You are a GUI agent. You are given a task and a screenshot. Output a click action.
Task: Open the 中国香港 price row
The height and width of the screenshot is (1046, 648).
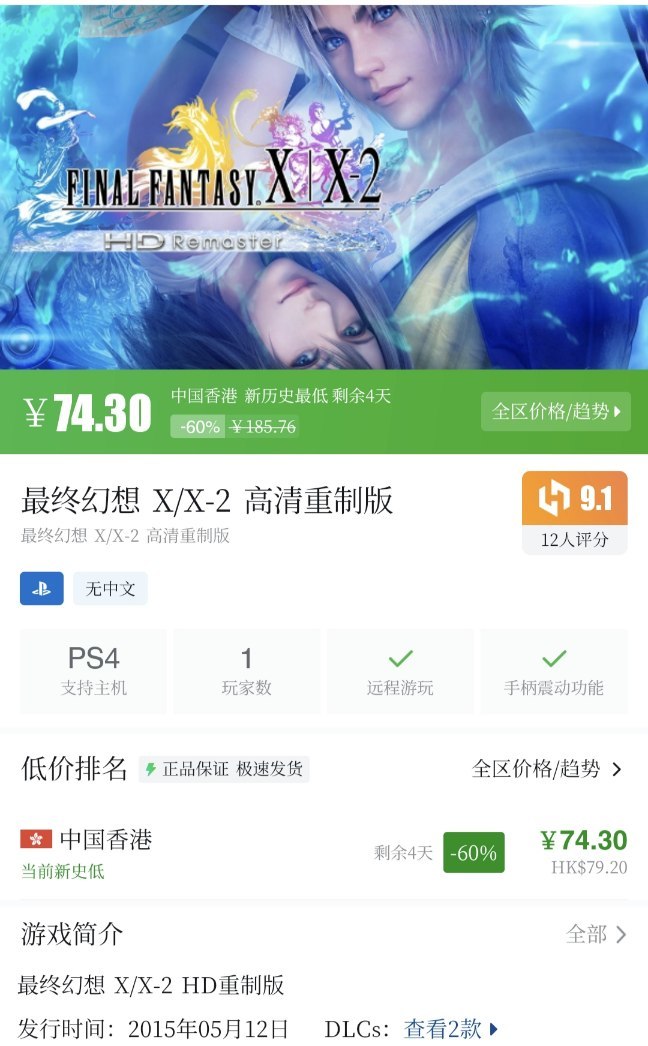323,852
